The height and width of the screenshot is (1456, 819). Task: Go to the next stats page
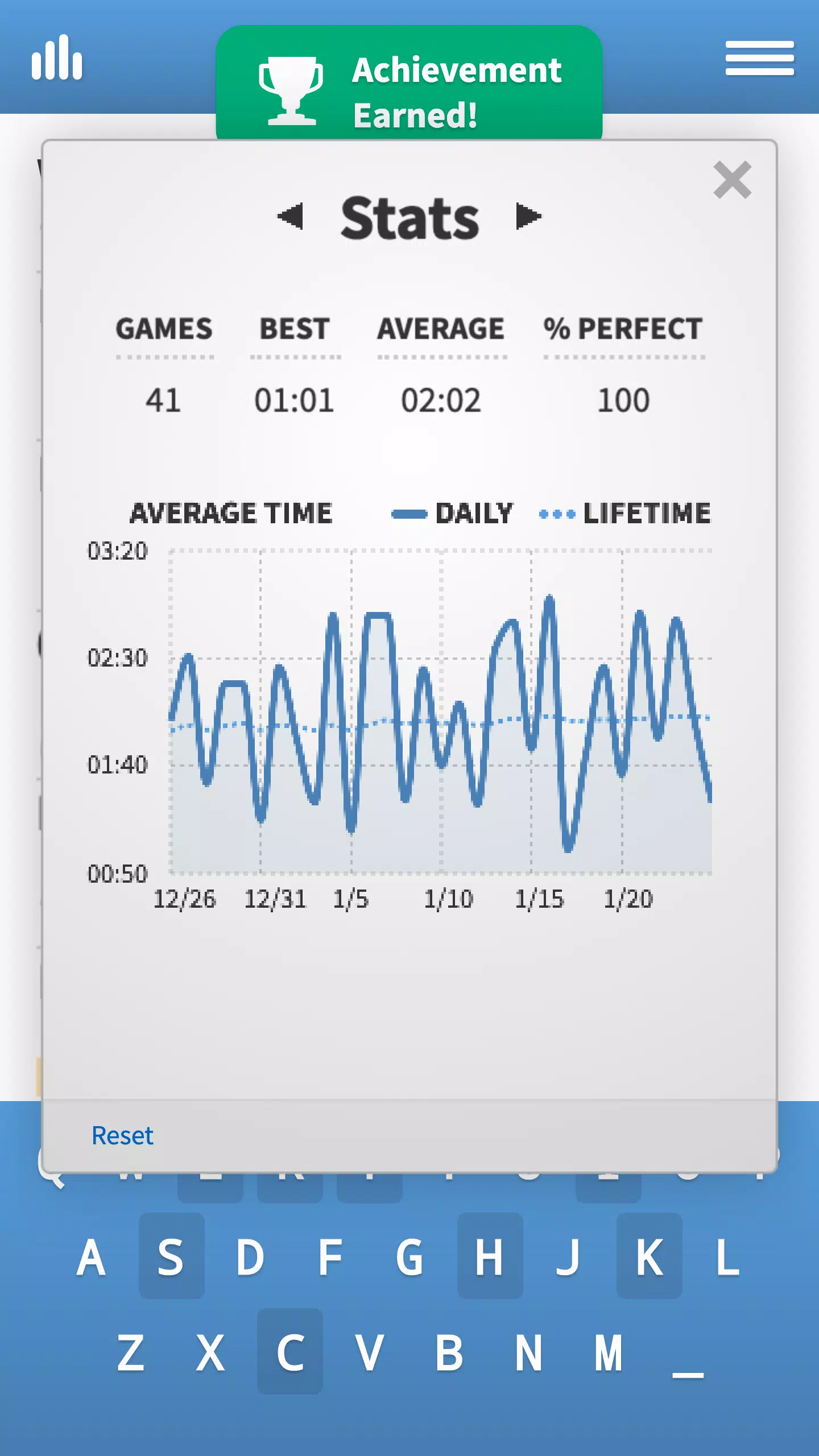tap(528, 216)
